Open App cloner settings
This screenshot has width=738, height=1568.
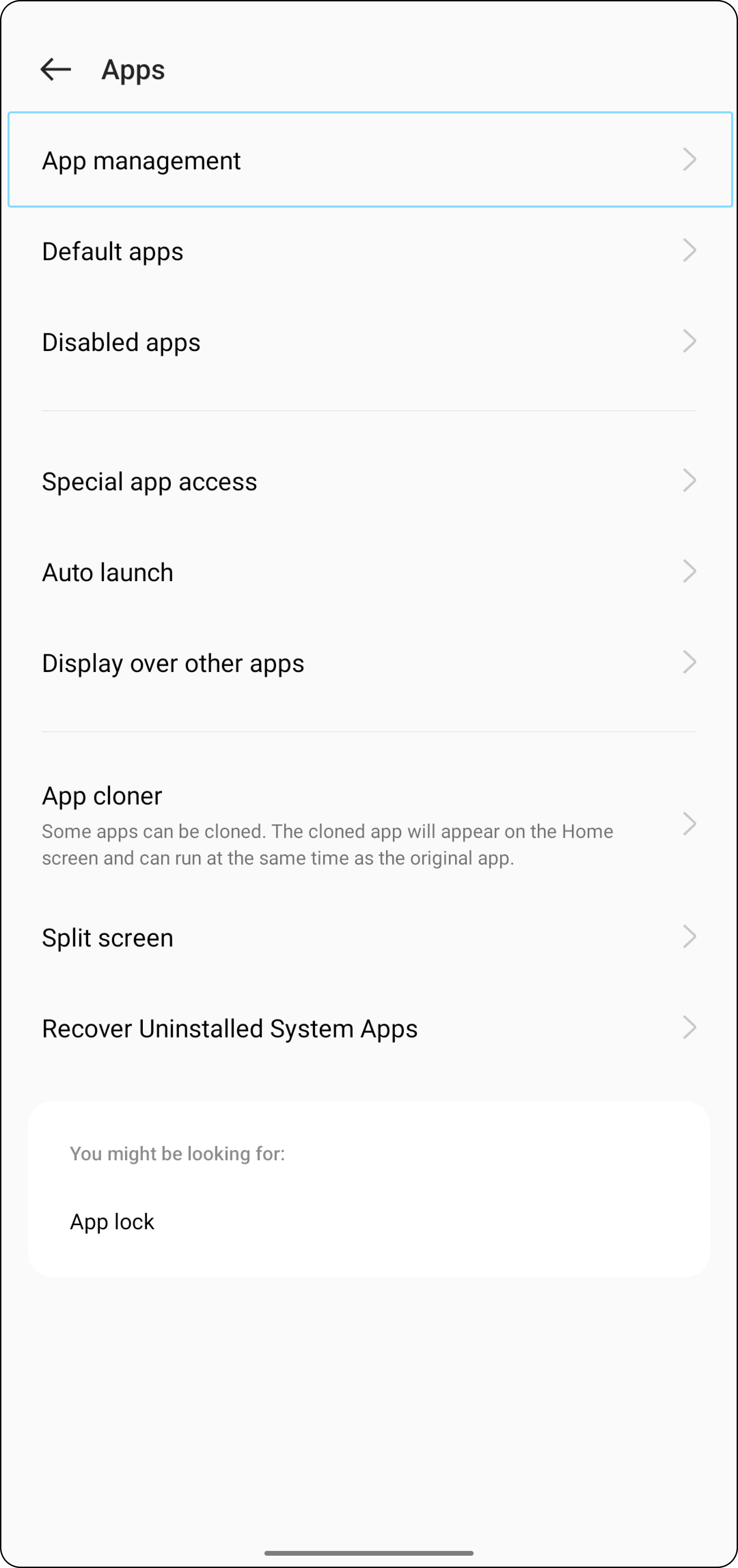[369, 824]
